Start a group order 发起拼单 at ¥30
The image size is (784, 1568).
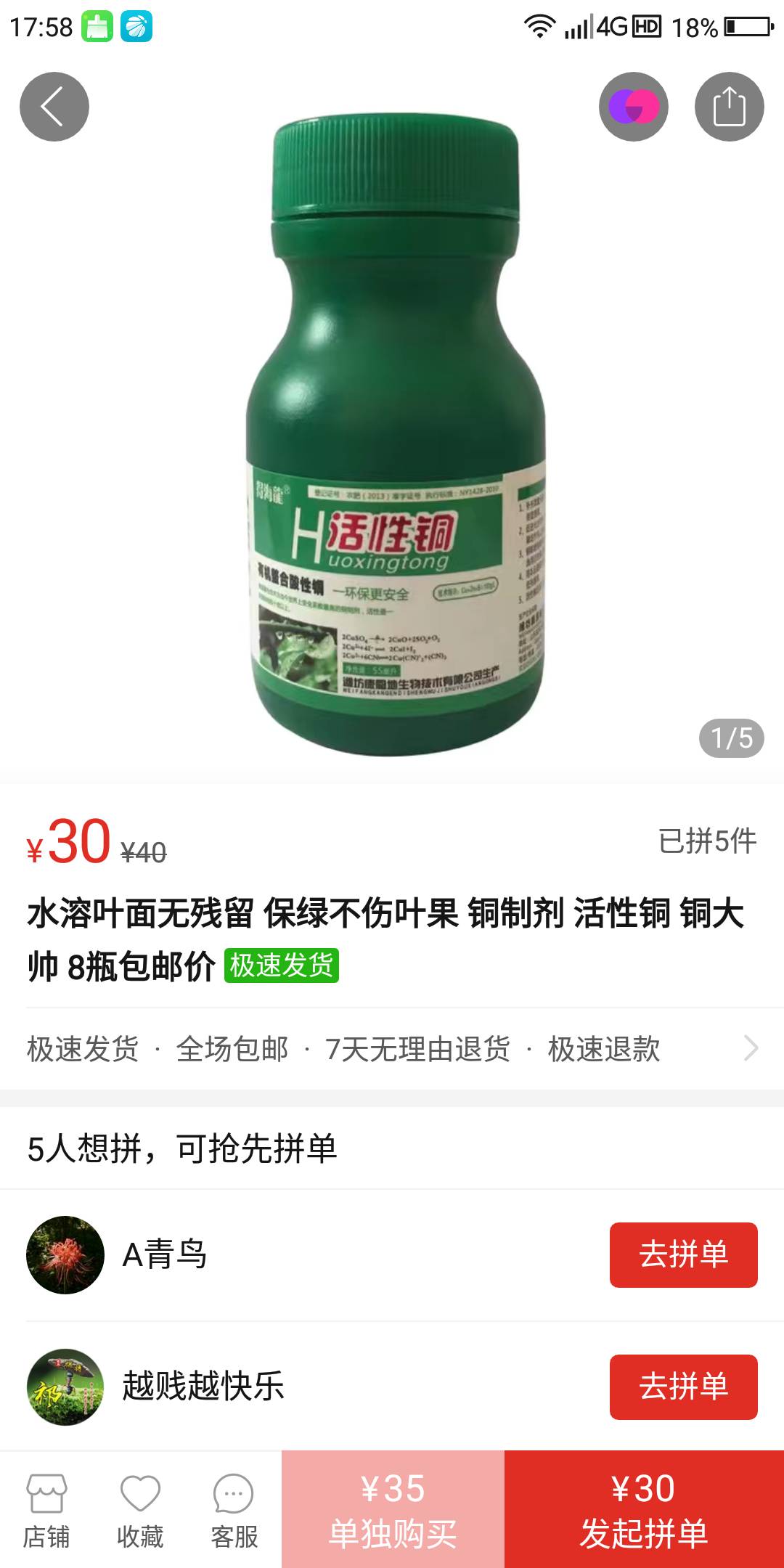click(x=644, y=1509)
